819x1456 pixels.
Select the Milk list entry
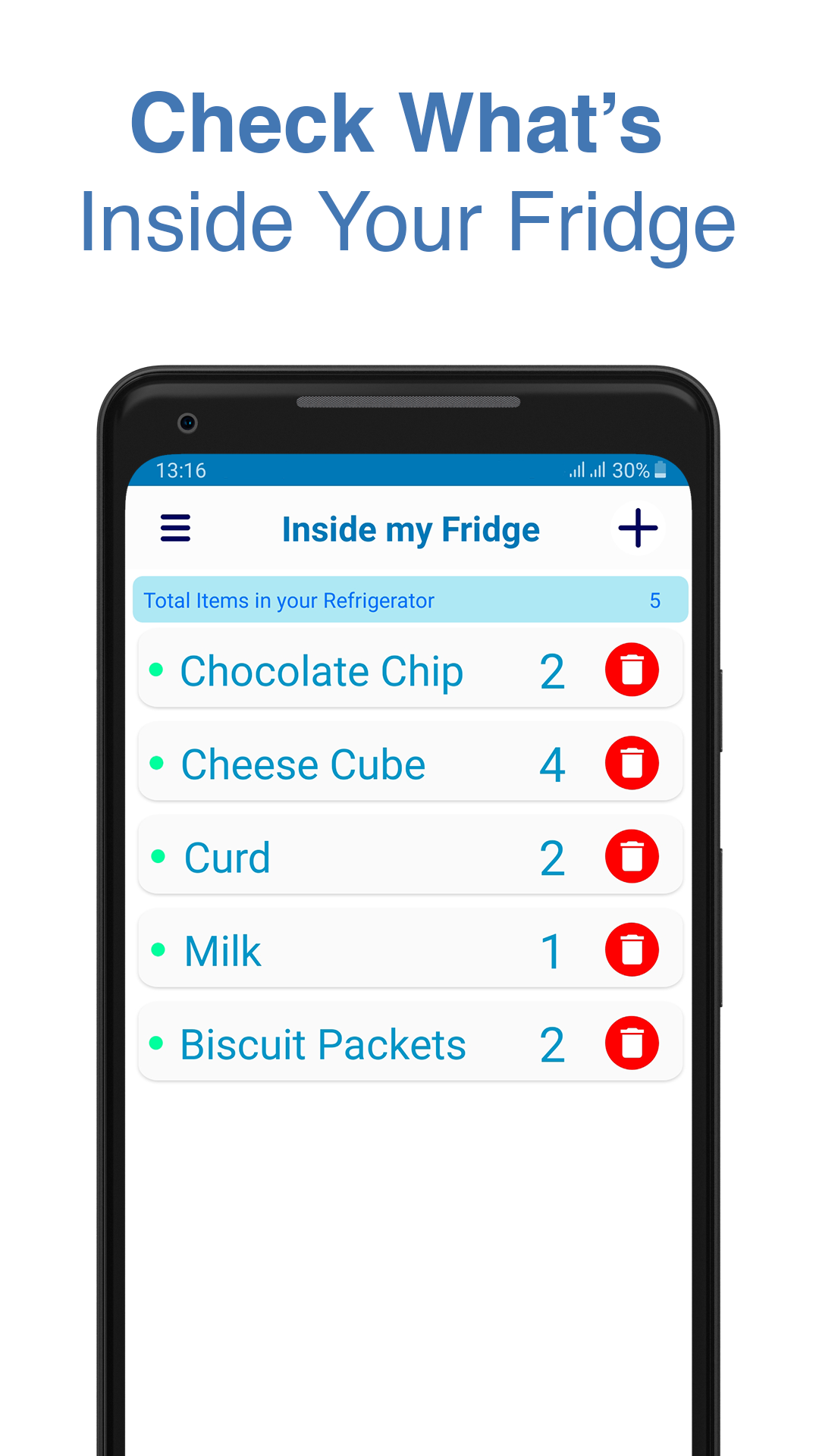[221, 949]
